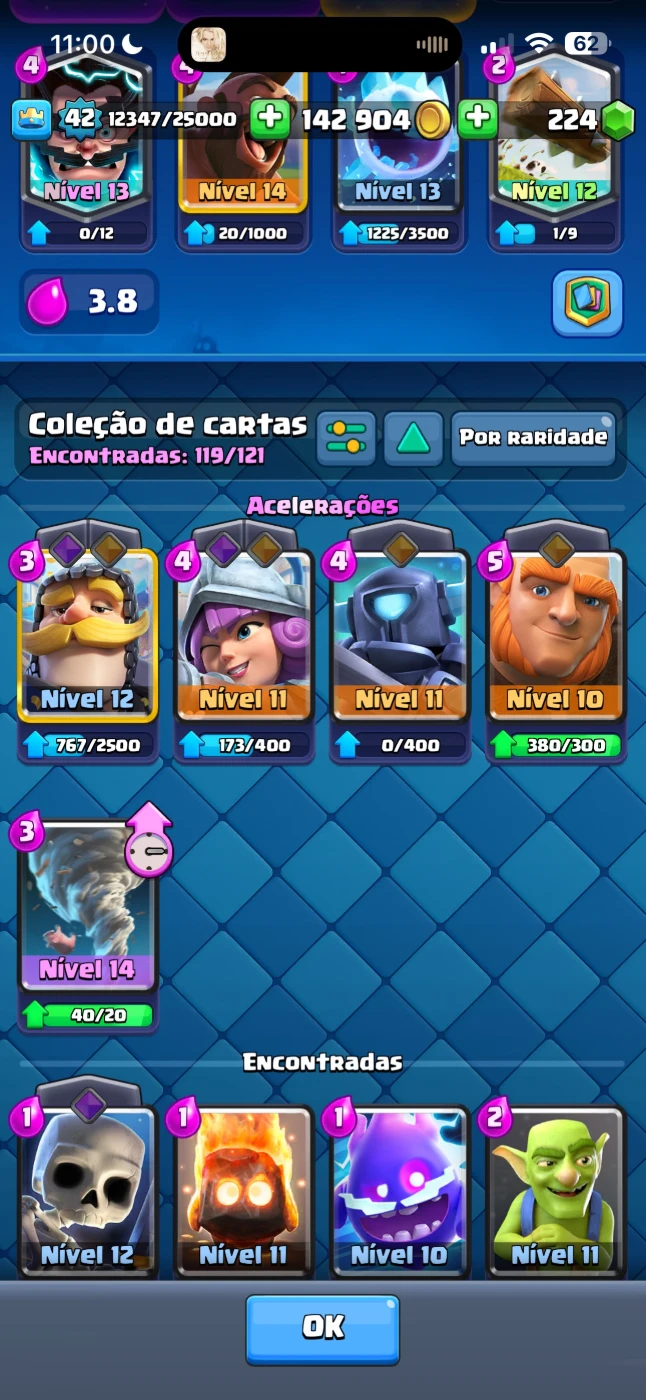
Task: Open the Electro Spirit card Nível 10
Action: [x=400, y=1190]
